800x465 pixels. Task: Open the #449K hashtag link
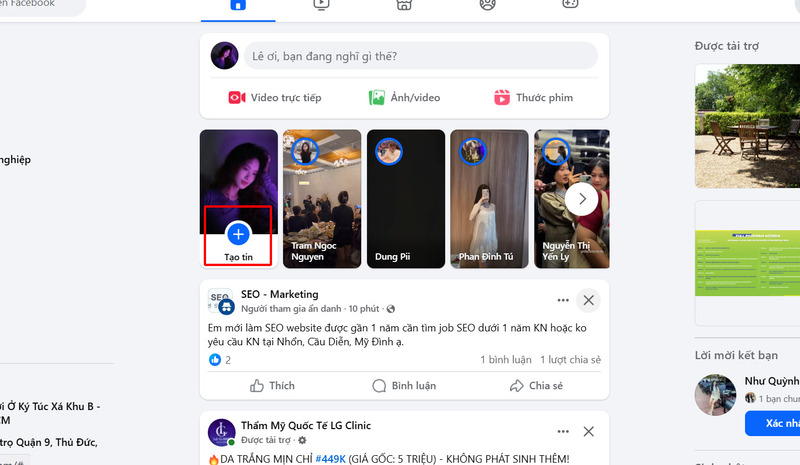[x=330, y=459]
